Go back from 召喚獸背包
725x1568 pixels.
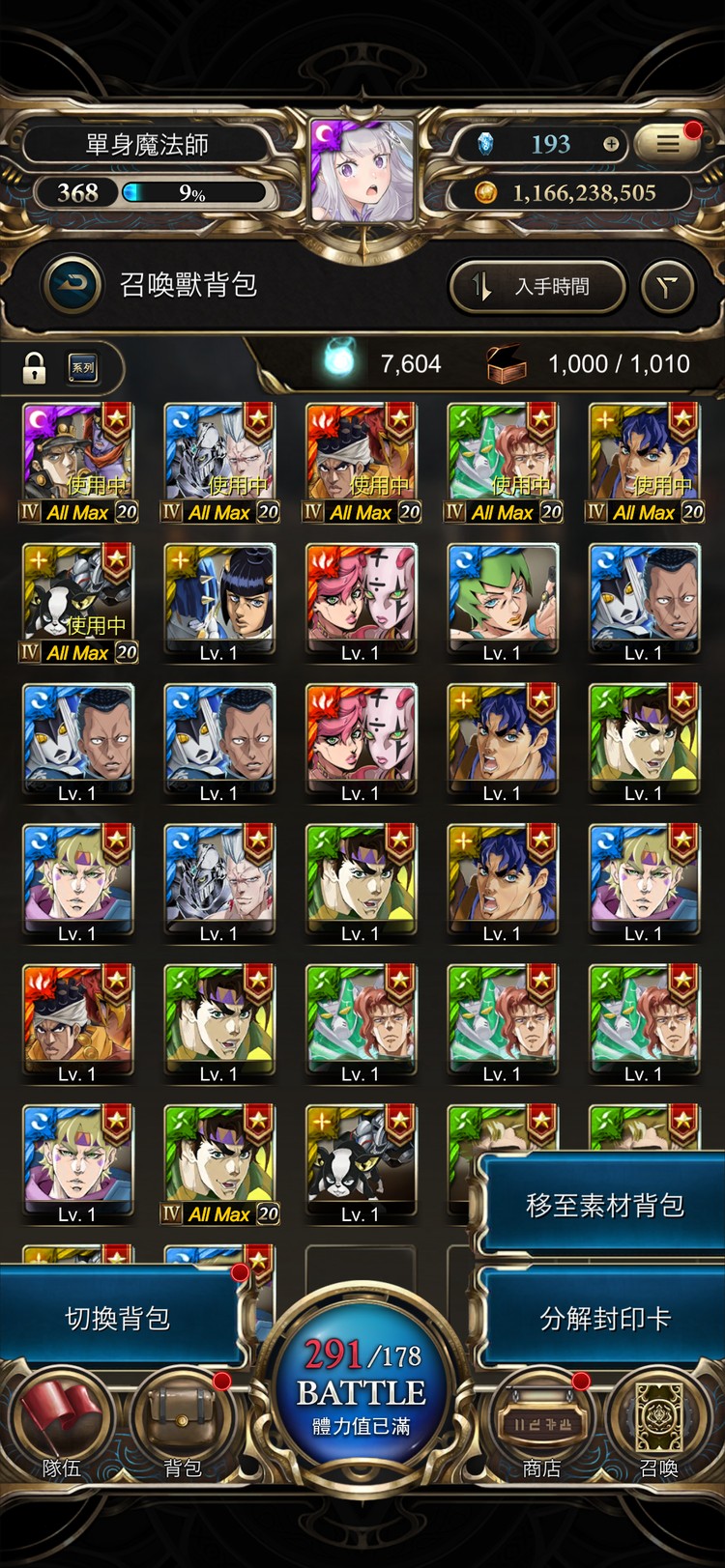[72, 285]
